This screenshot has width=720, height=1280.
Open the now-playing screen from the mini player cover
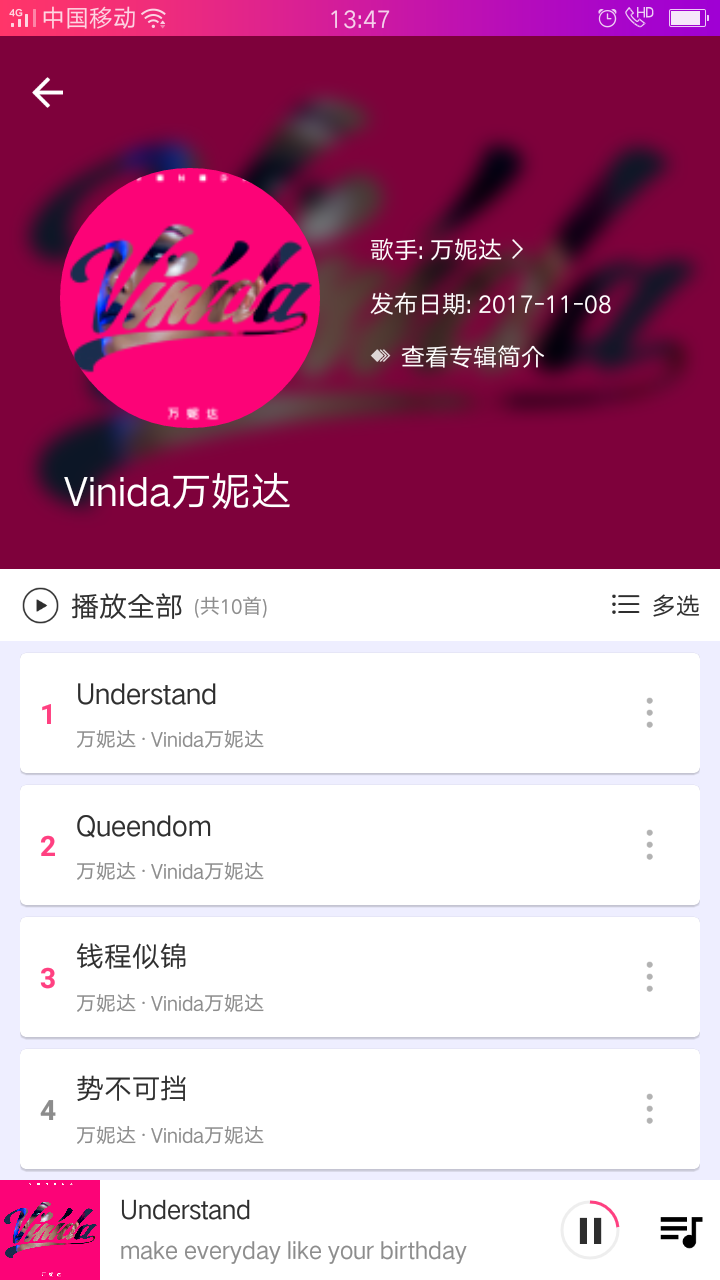click(50, 1230)
